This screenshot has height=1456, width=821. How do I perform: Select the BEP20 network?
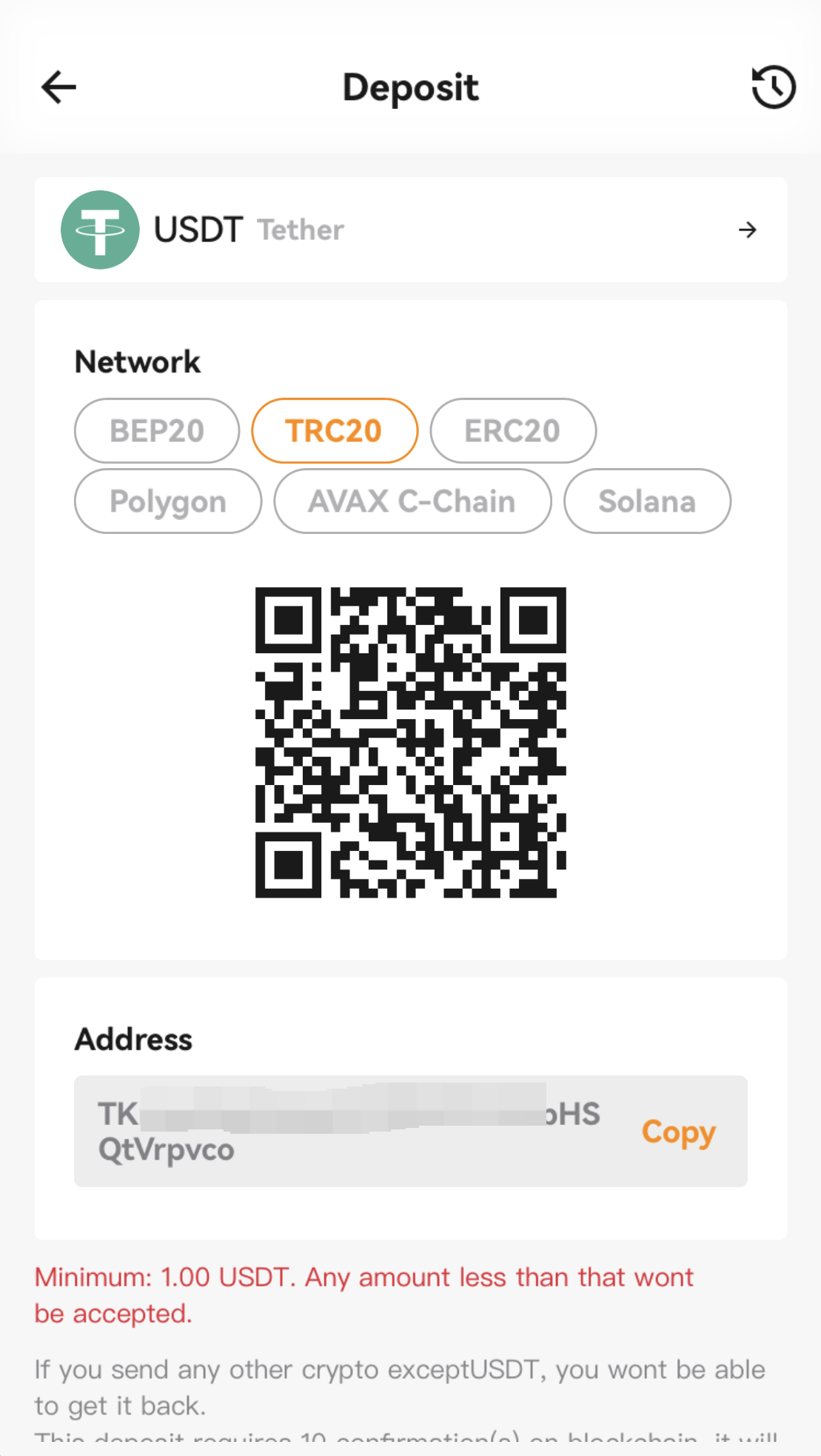point(157,431)
